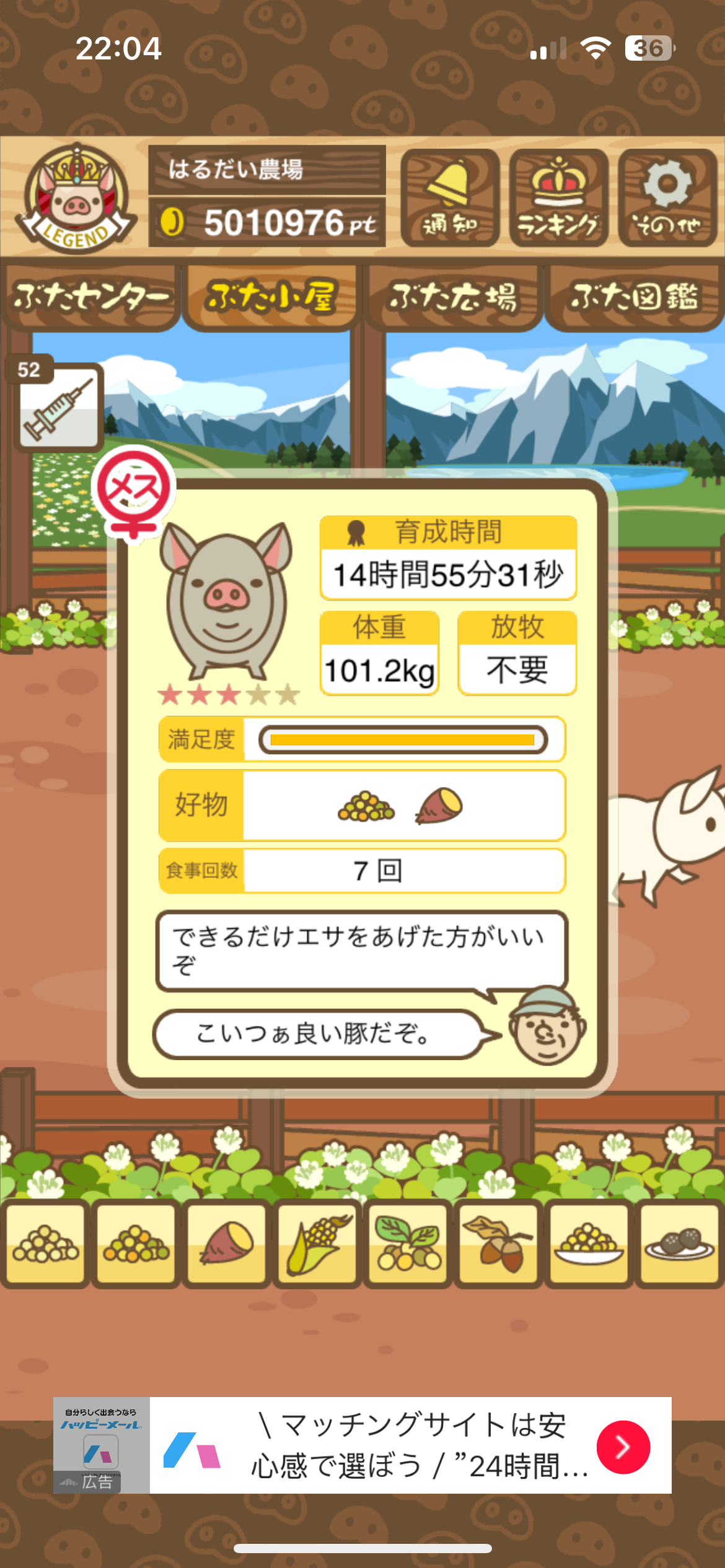Image resolution: width=725 pixels, height=1568 pixels.
Task: Tap the LEGEND pig rank badge
Action: coord(76,198)
